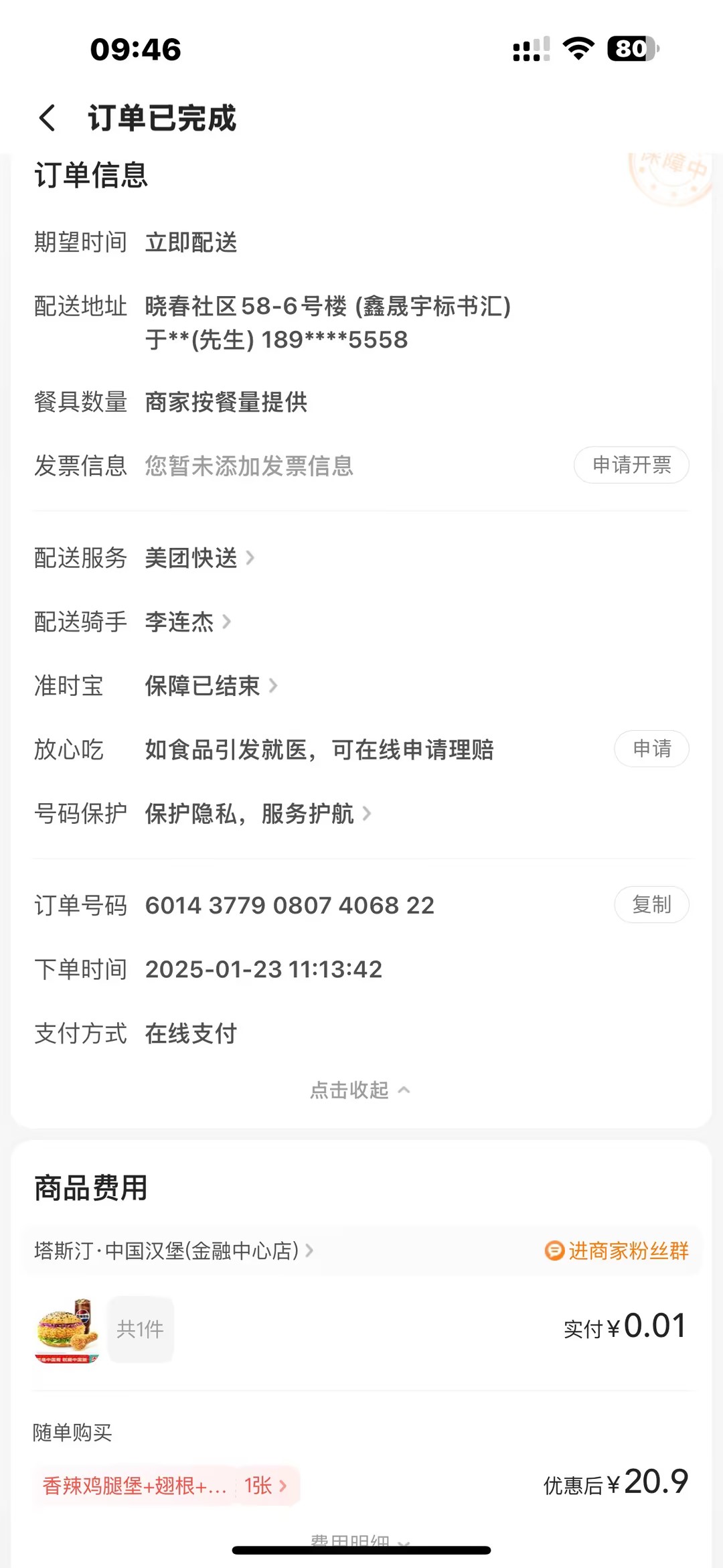Open 号码保护 privacy protection info
723x1568 pixels.
pyautogui.click(x=257, y=814)
